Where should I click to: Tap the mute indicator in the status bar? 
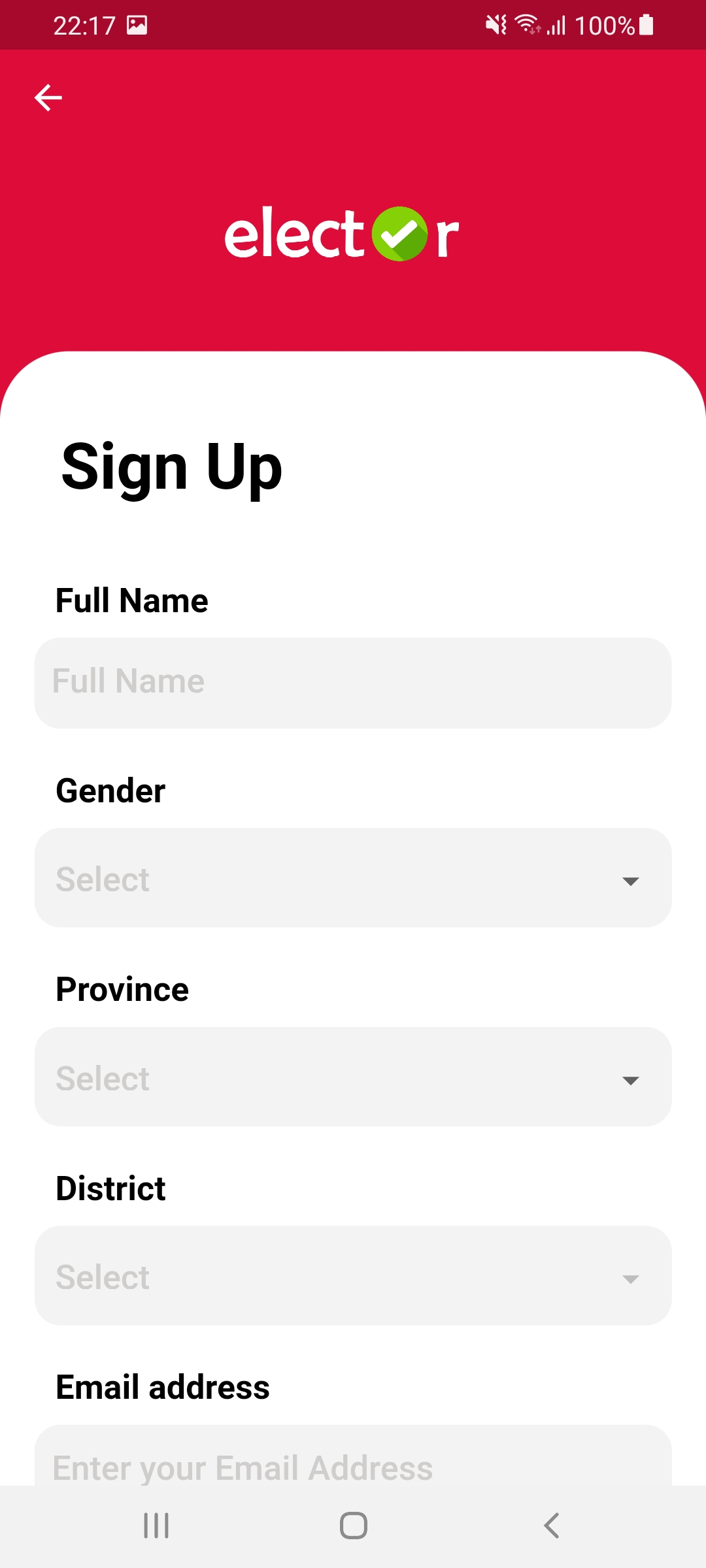click(x=496, y=25)
